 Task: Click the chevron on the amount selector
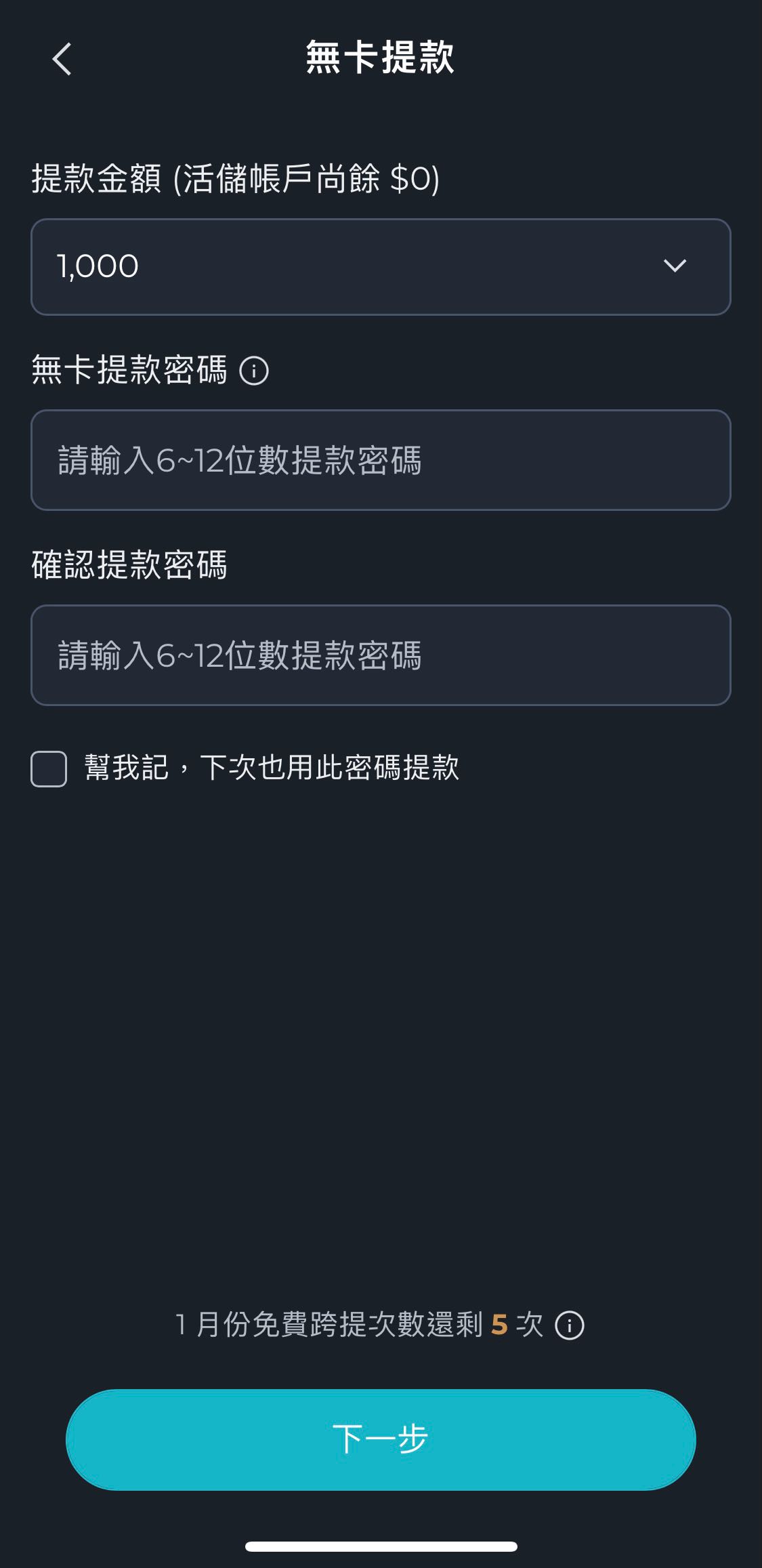click(x=674, y=266)
